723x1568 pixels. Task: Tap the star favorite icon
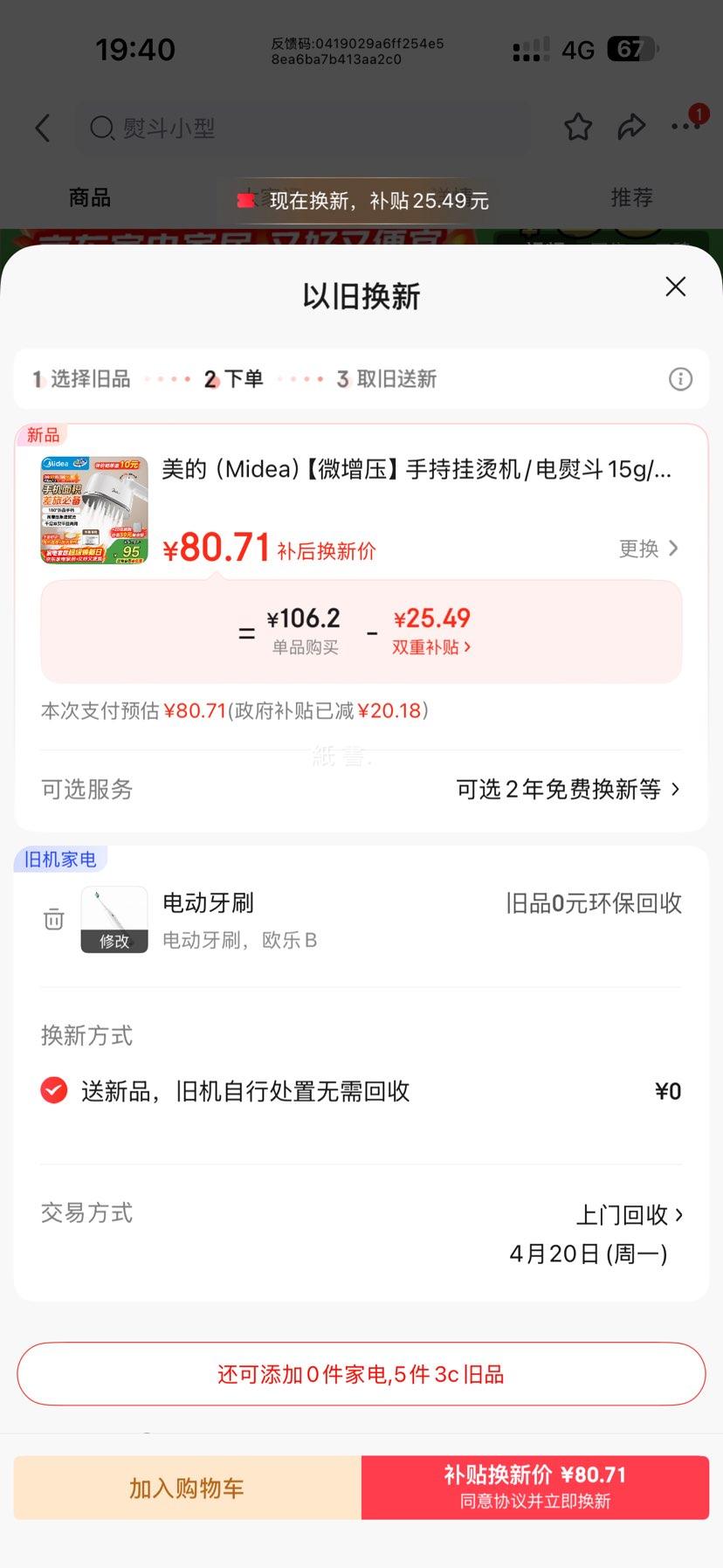577,127
